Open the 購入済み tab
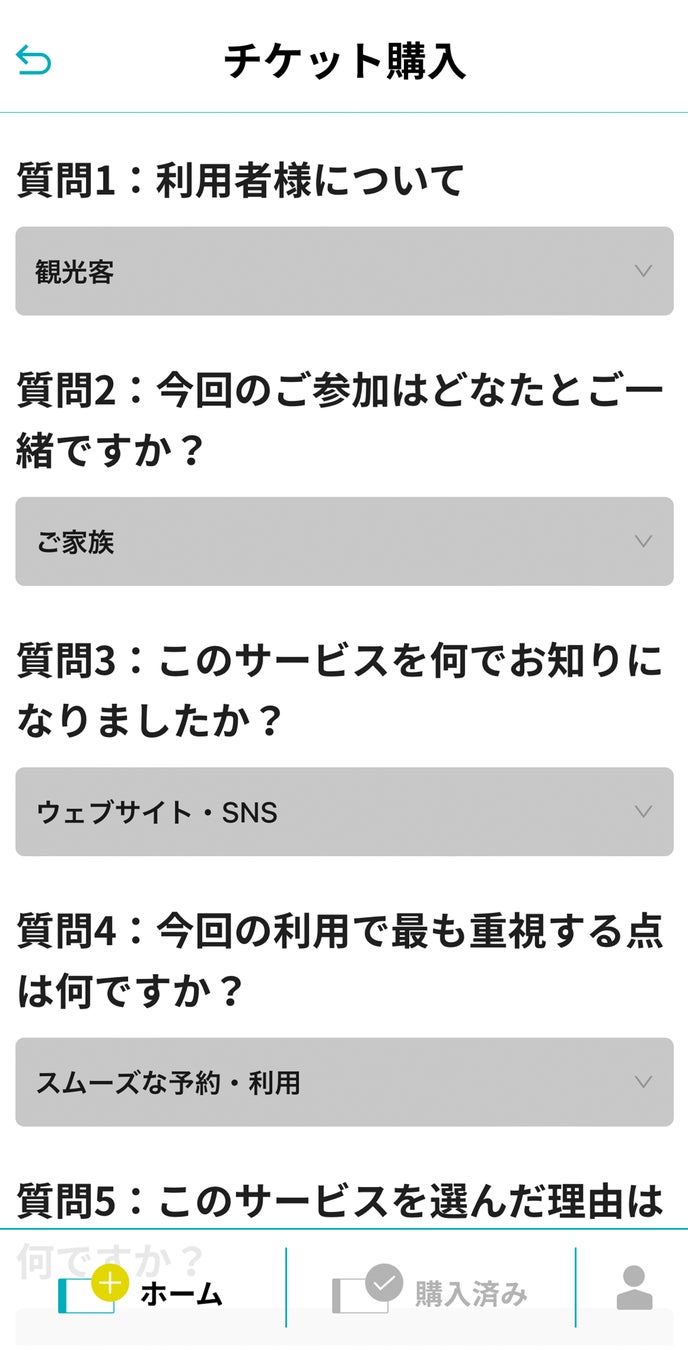 430,1291
